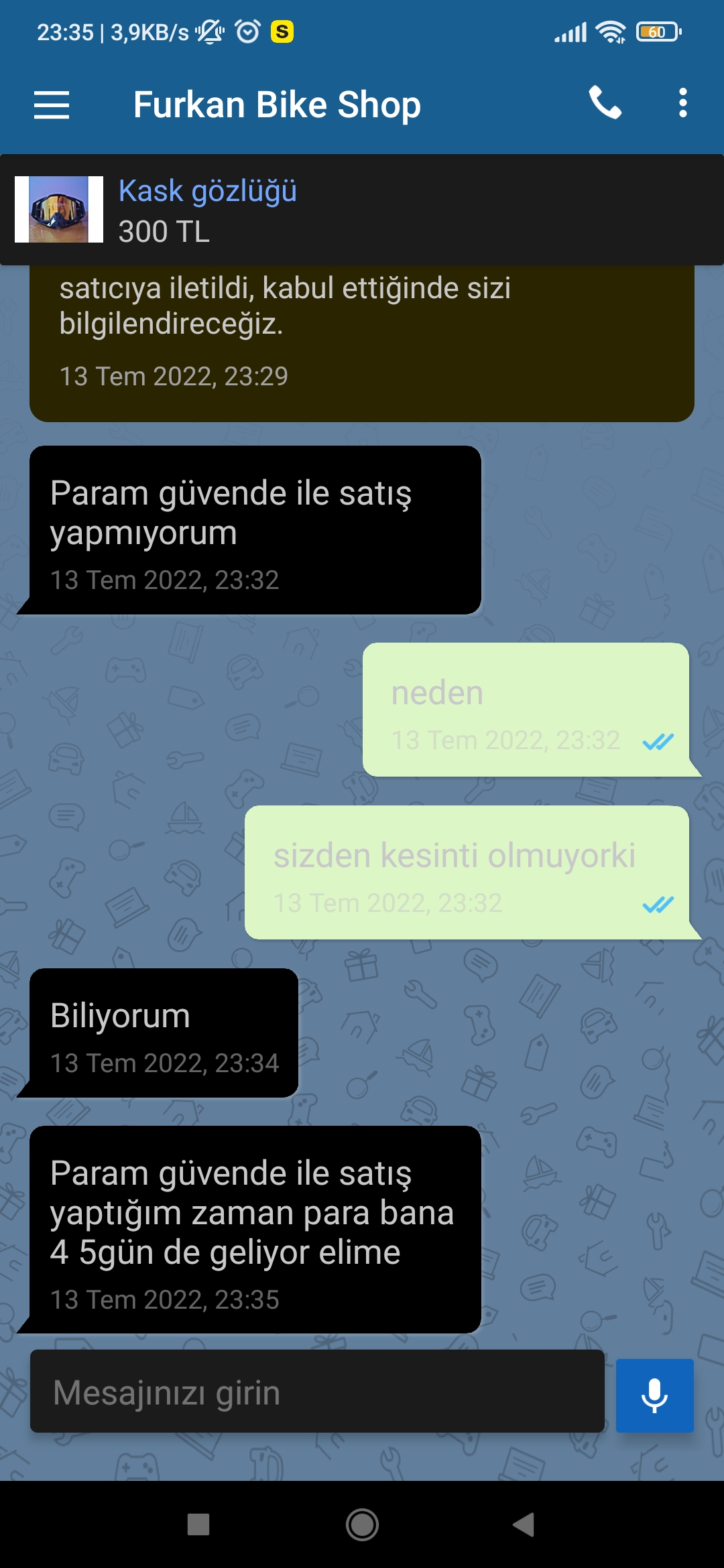
Task: Call Furkan Bike Shop
Action: pyautogui.click(x=605, y=104)
